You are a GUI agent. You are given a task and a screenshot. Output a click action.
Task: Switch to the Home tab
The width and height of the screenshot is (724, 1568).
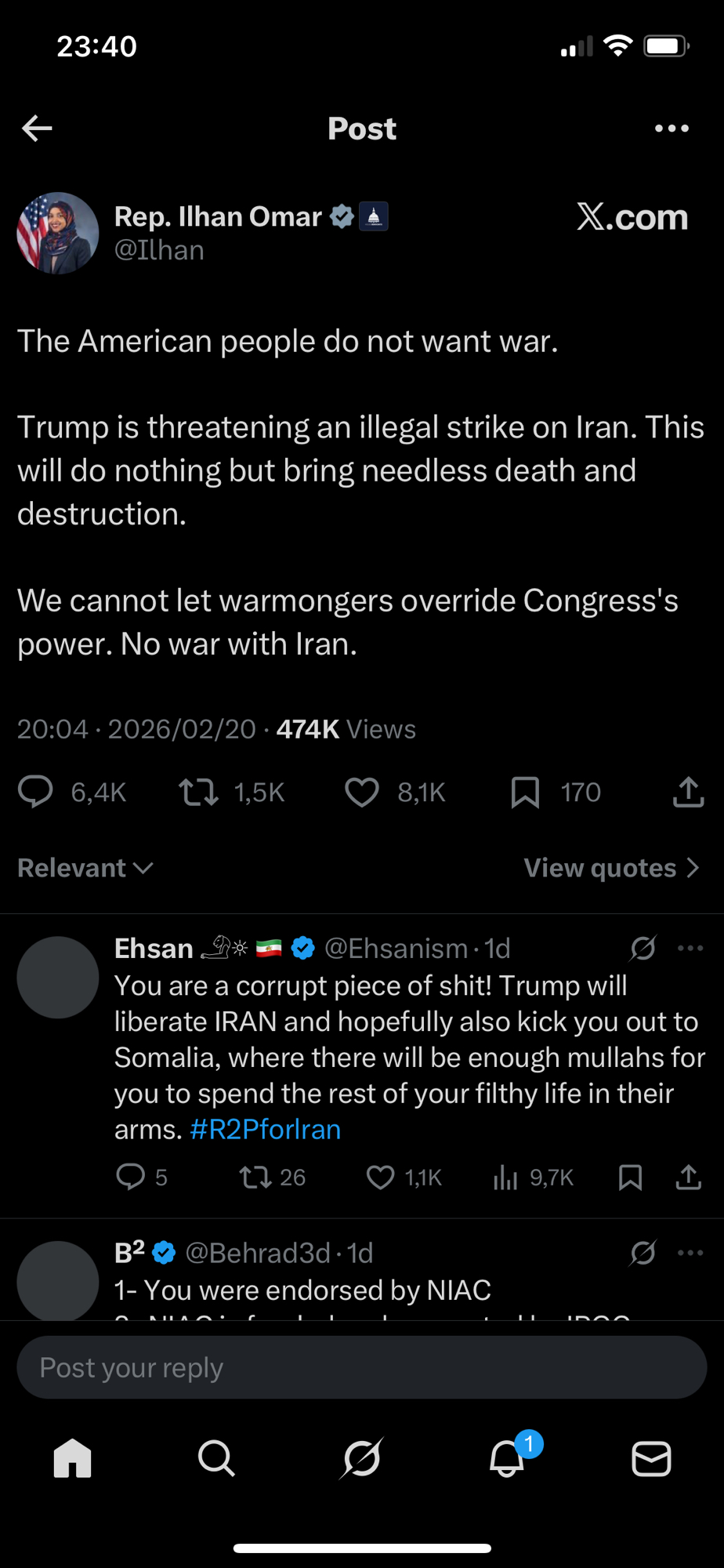(72, 1459)
